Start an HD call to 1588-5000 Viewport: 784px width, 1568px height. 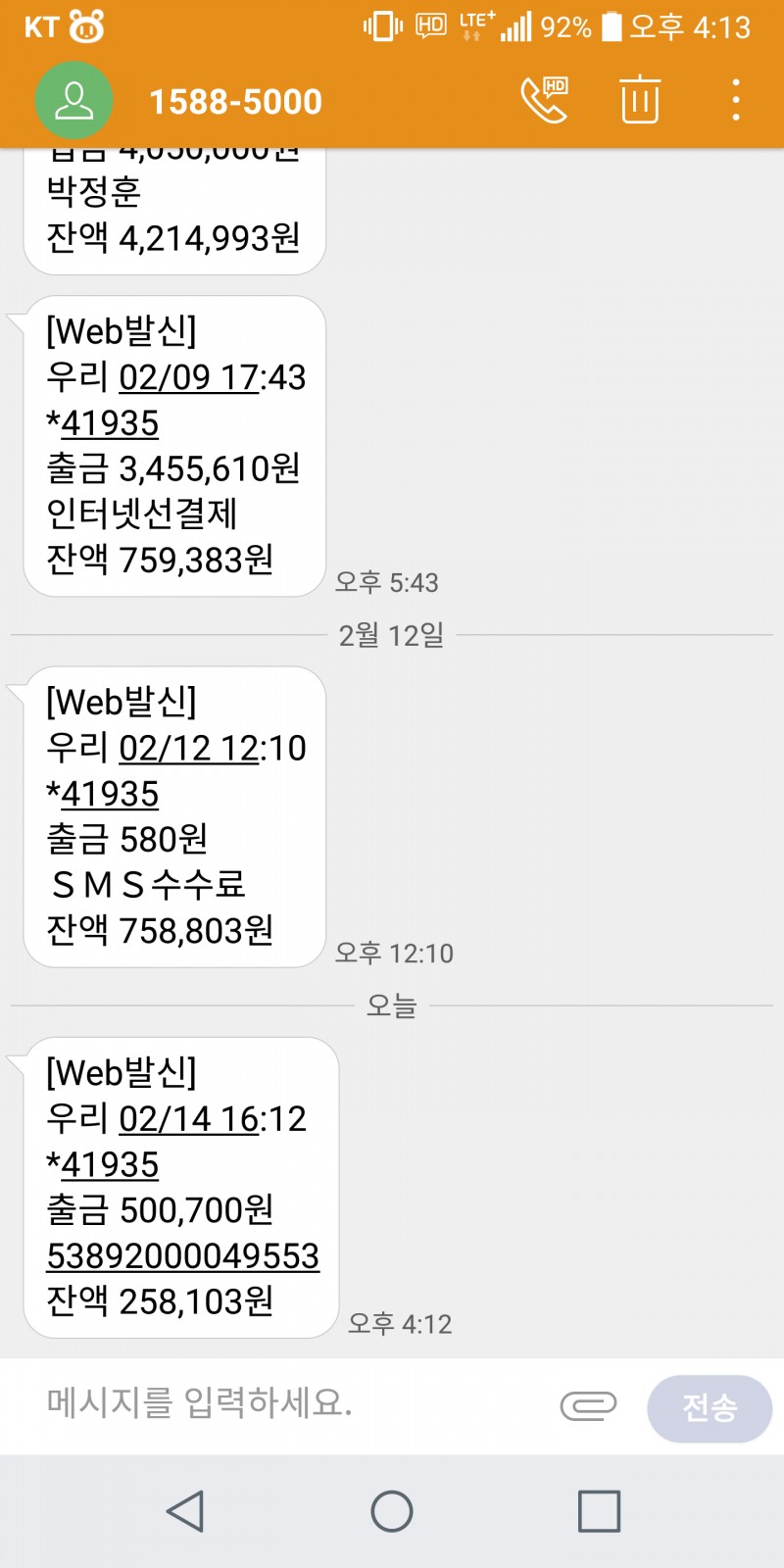pos(544,100)
